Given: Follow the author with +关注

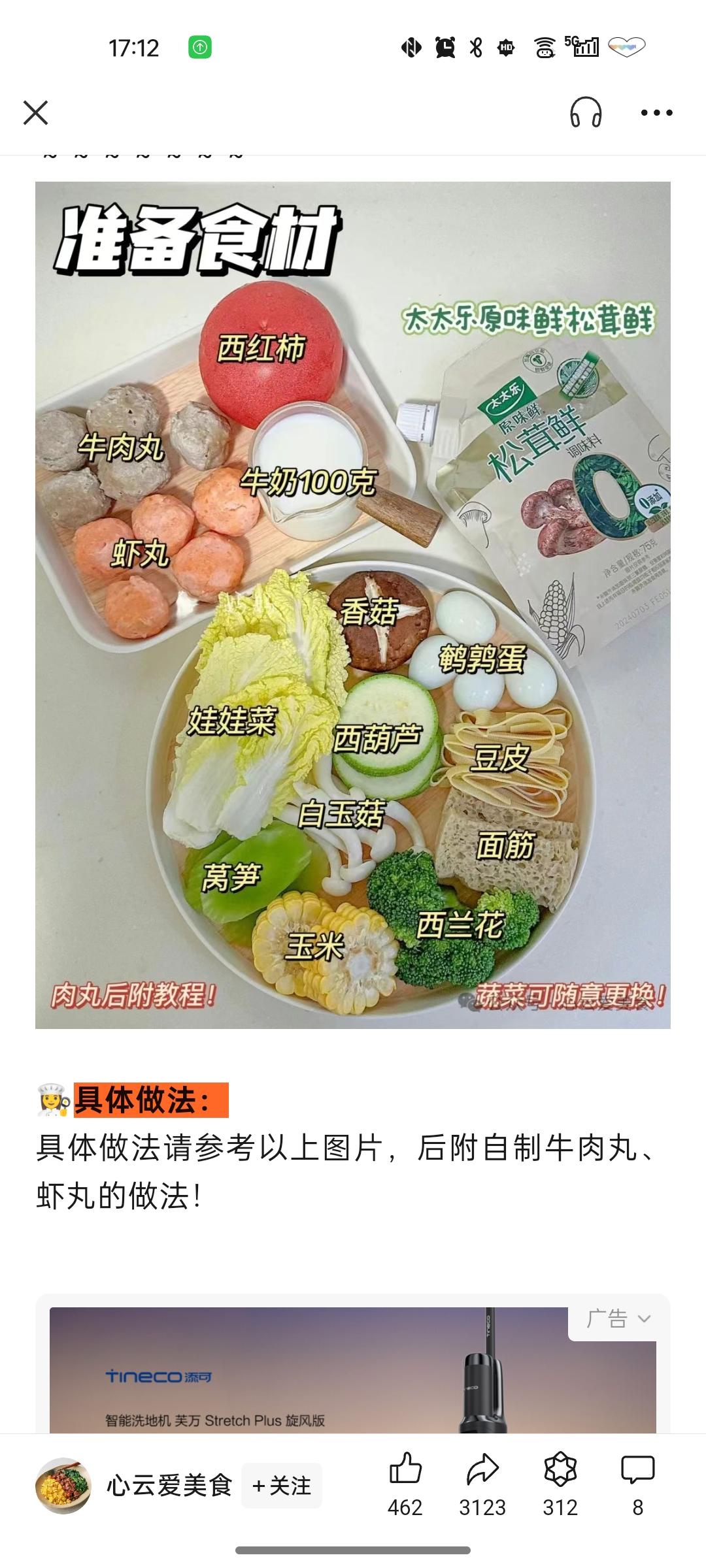Looking at the screenshot, I should (x=282, y=1486).
